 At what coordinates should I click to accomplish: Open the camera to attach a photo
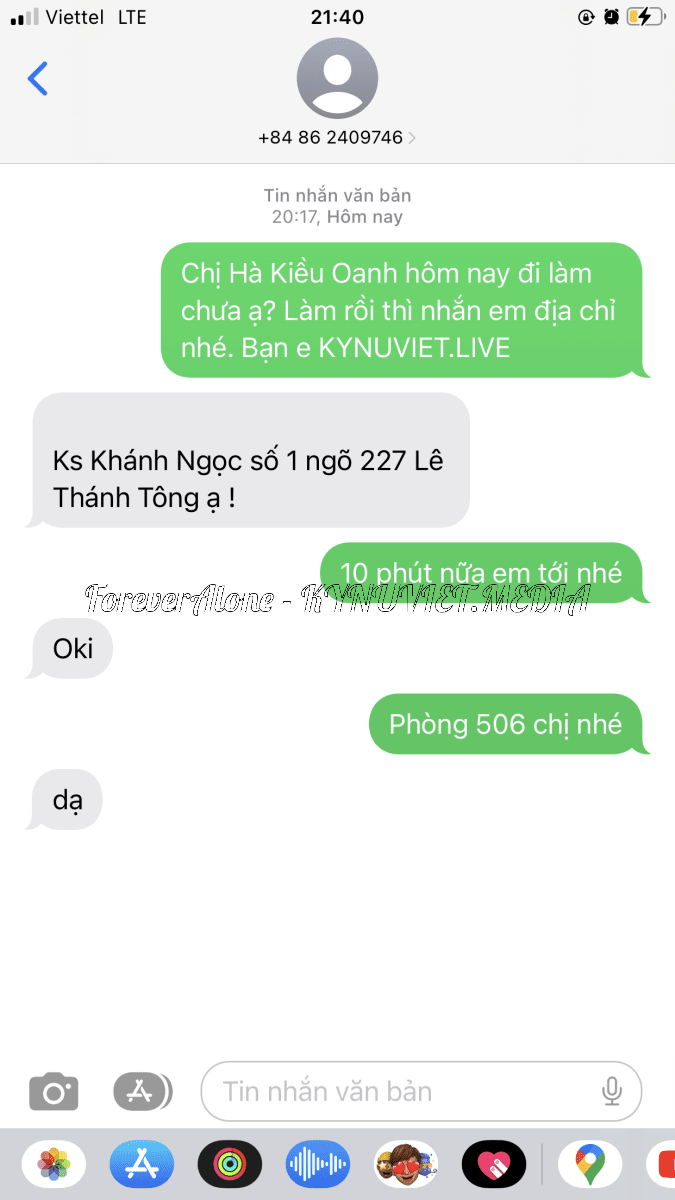[54, 1091]
